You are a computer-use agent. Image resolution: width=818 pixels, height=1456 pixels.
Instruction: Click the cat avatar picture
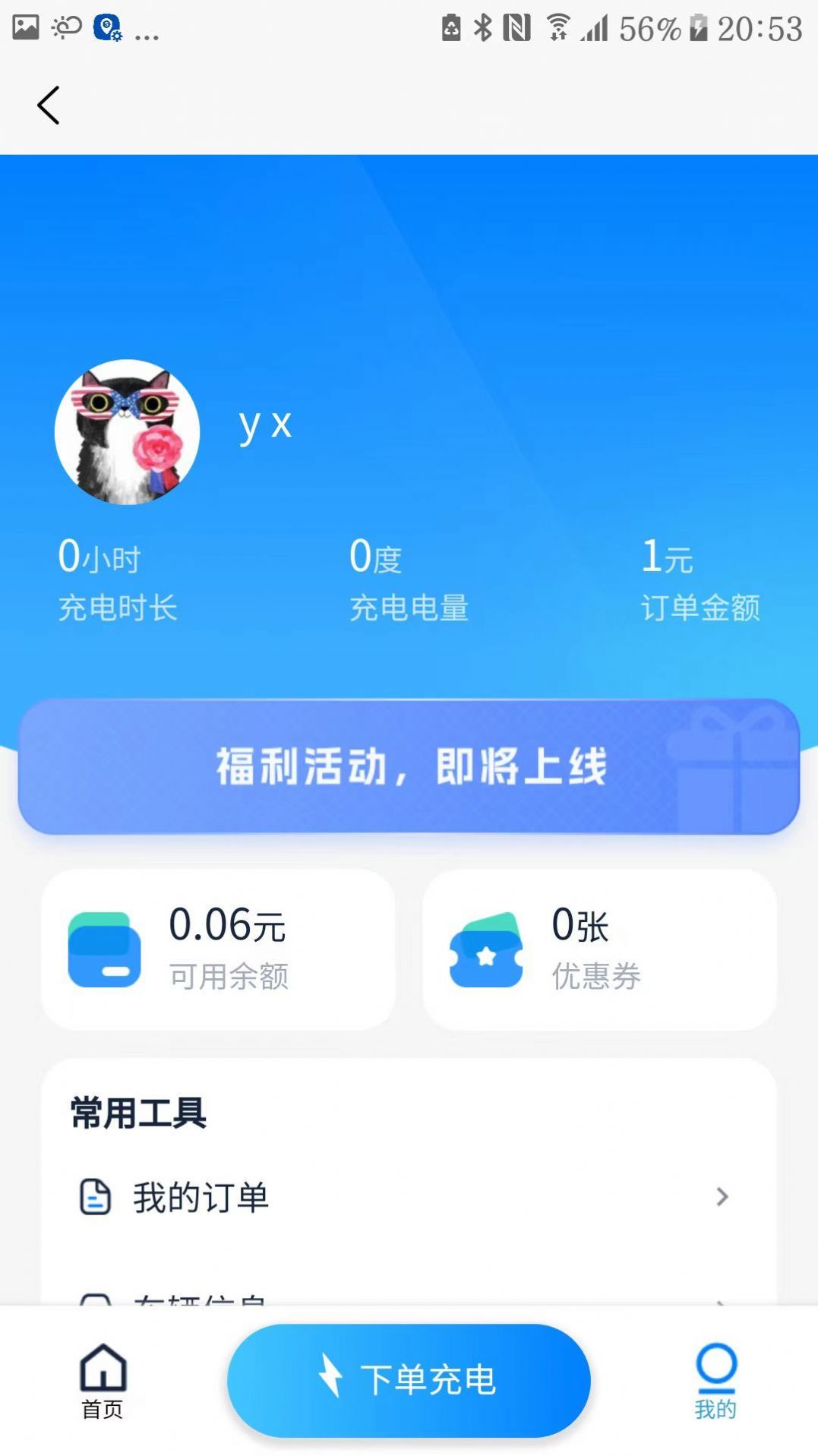(128, 431)
